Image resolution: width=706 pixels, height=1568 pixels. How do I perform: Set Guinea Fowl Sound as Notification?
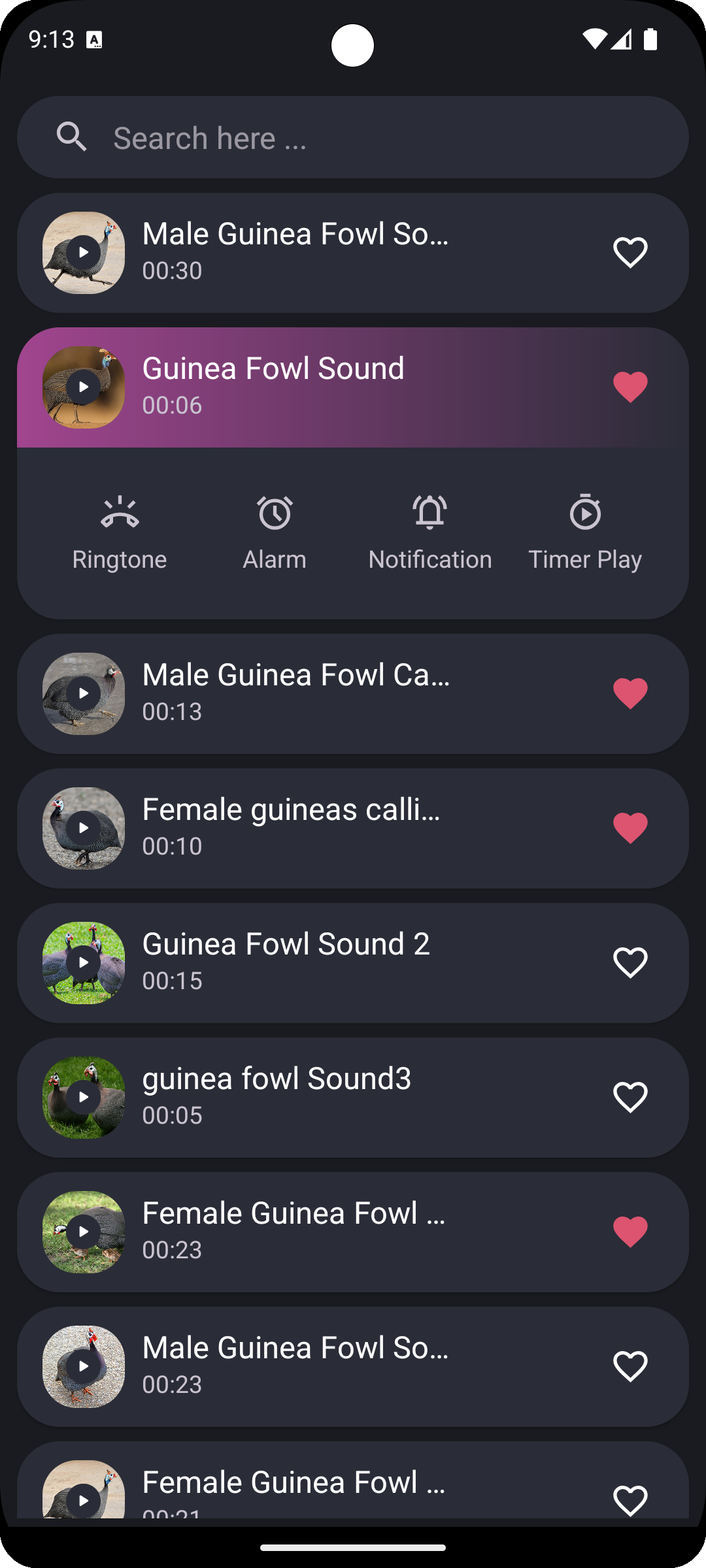pos(430,531)
